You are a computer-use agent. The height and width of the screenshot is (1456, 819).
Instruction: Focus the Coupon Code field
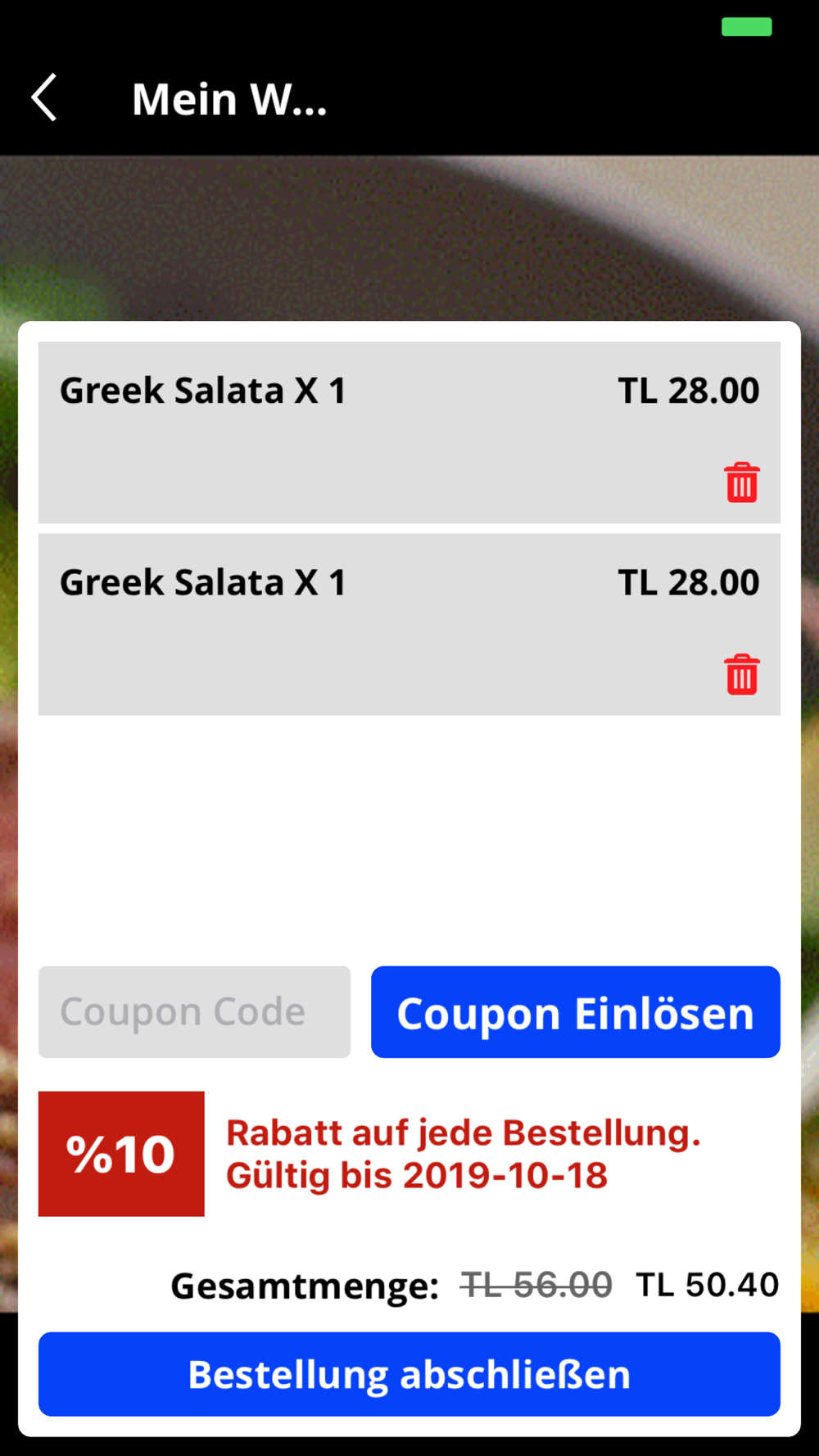coord(194,1012)
